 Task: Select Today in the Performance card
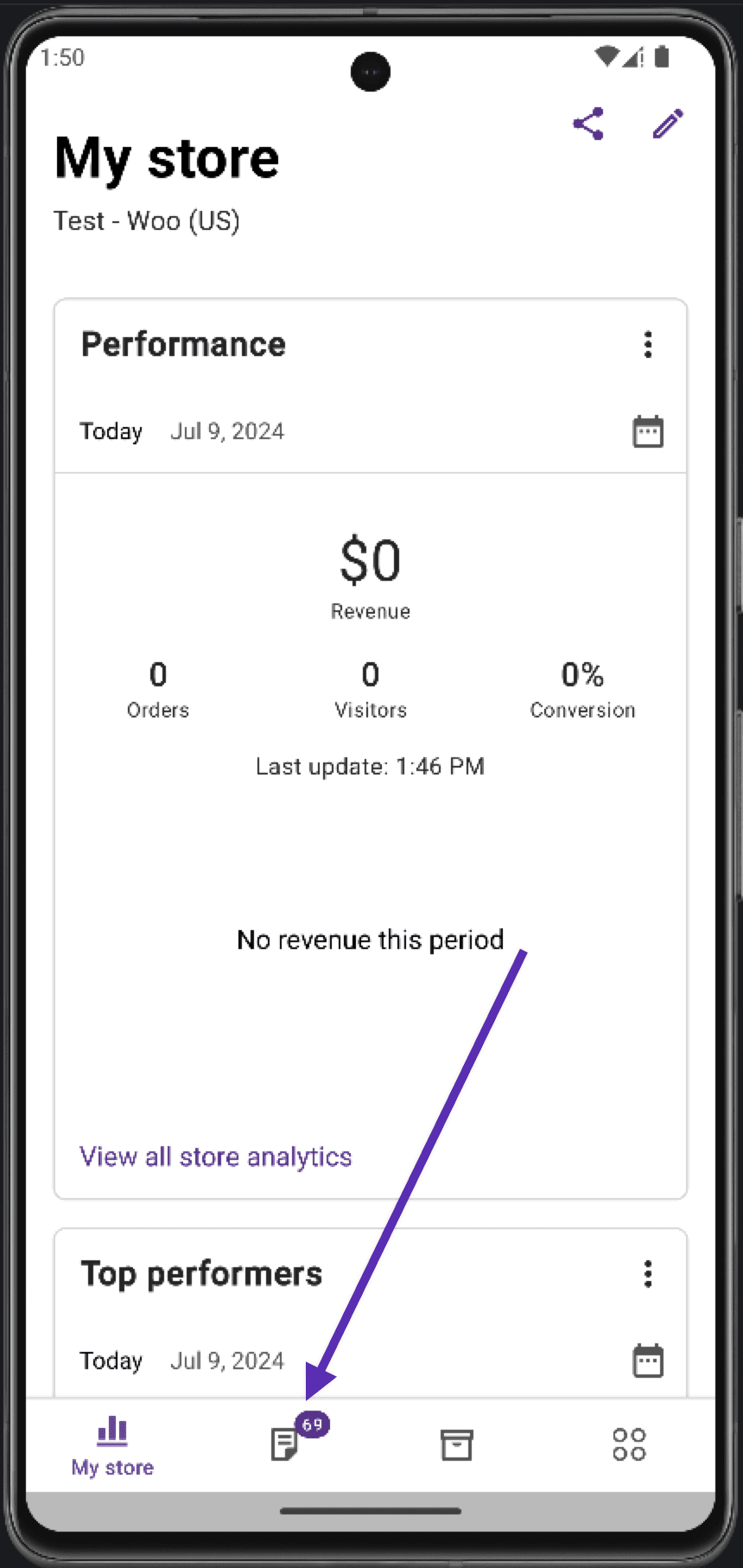tap(111, 430)
